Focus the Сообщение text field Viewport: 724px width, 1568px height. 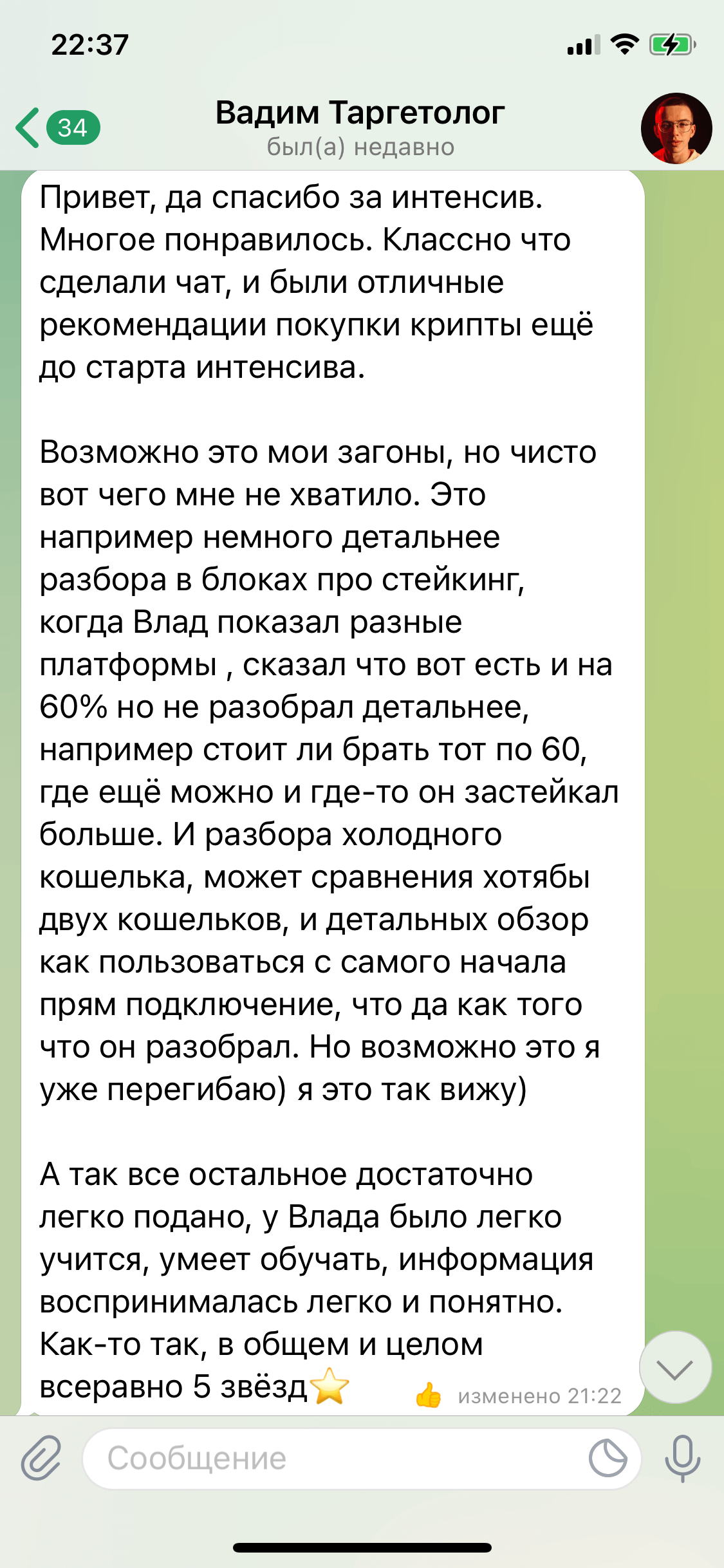coord(335,1459)
